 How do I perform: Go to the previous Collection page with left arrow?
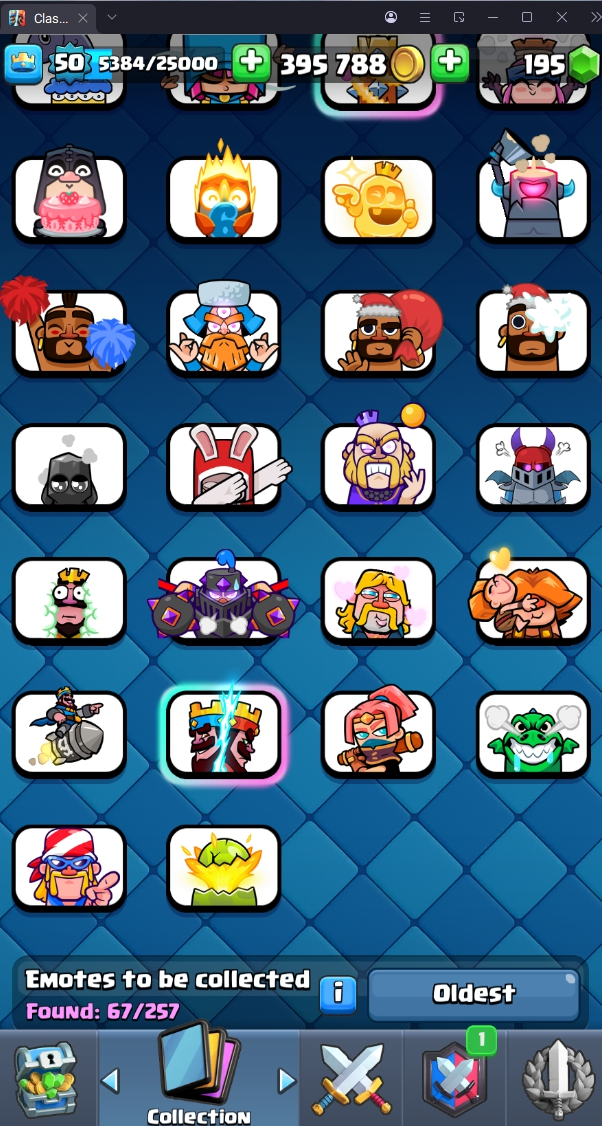111,1080
